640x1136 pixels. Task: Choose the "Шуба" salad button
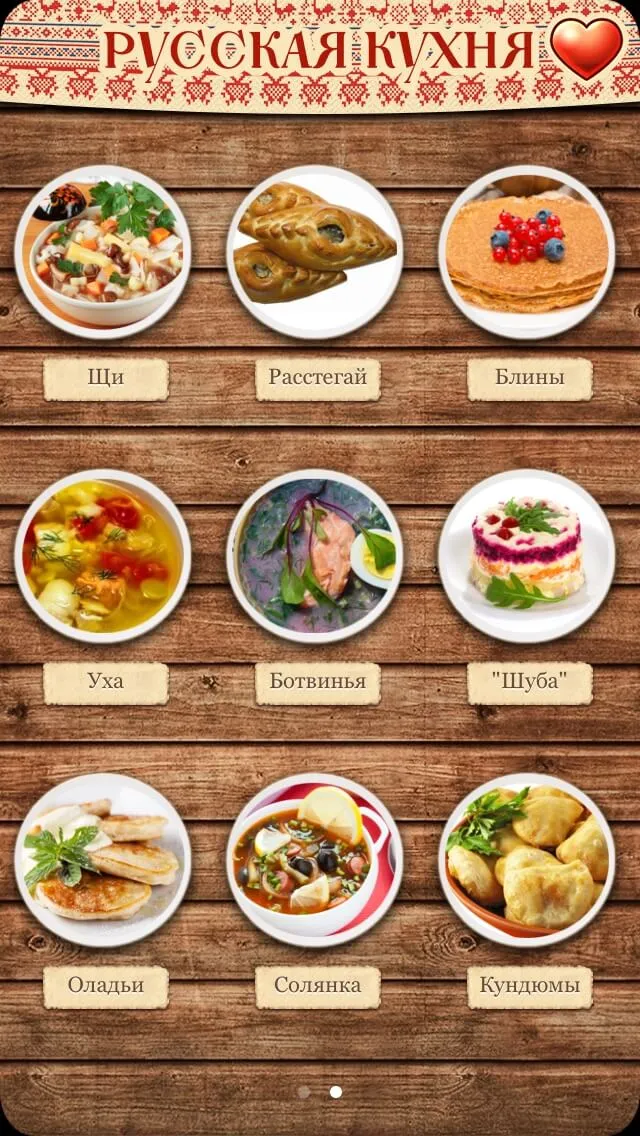tap(530, 683)
